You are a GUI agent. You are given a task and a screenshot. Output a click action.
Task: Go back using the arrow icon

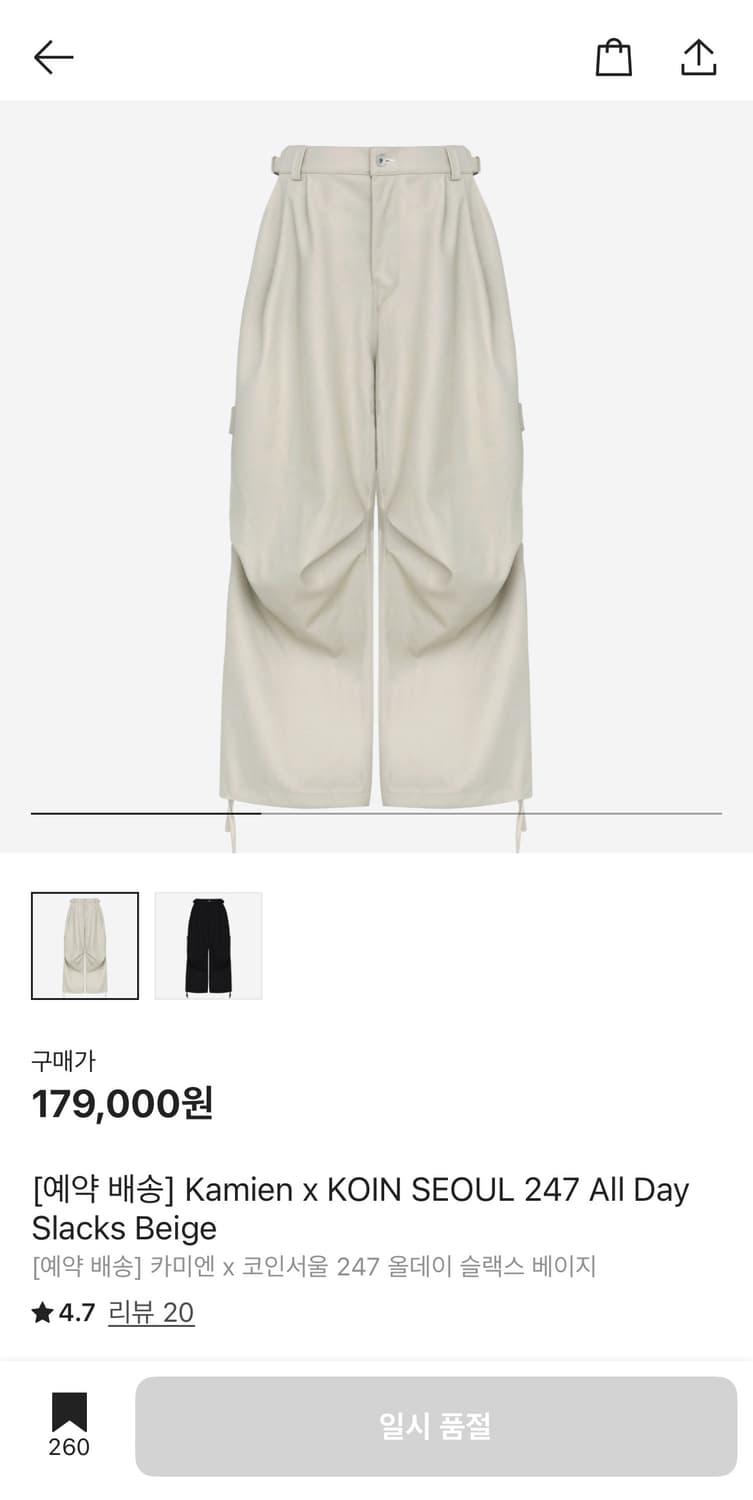[x=54, y=57]
